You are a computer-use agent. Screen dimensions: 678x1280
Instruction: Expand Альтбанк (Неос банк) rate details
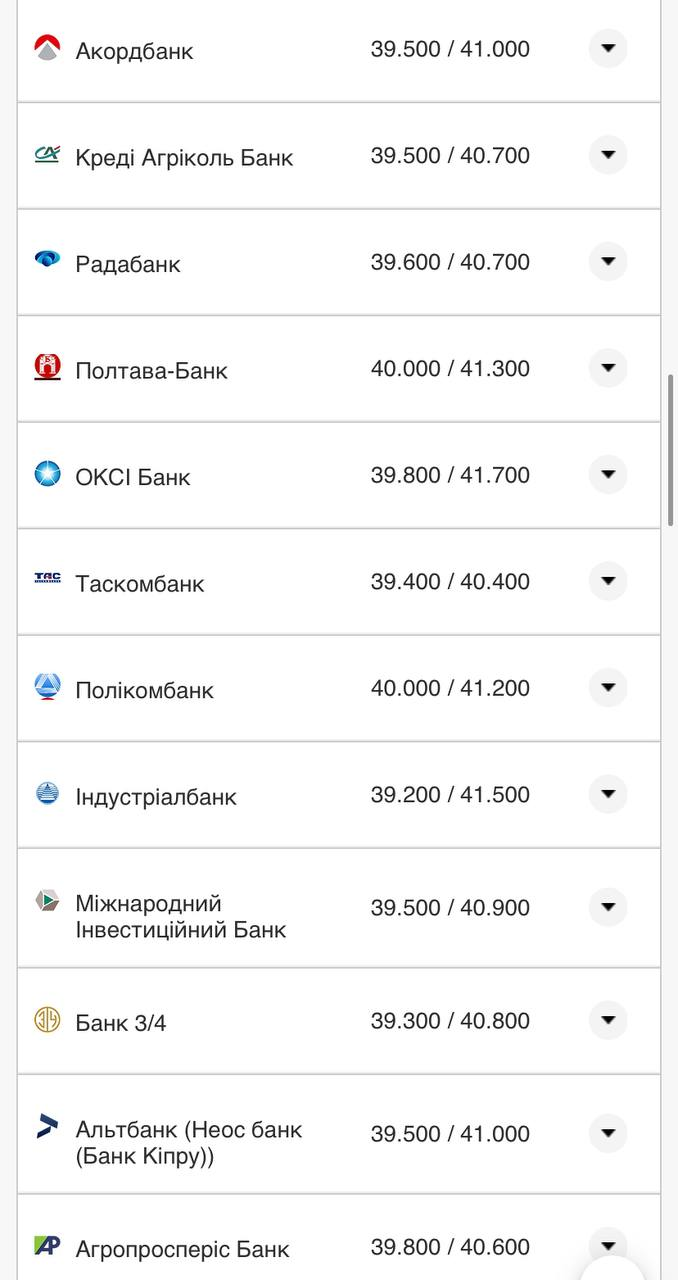click(607, 1133)
